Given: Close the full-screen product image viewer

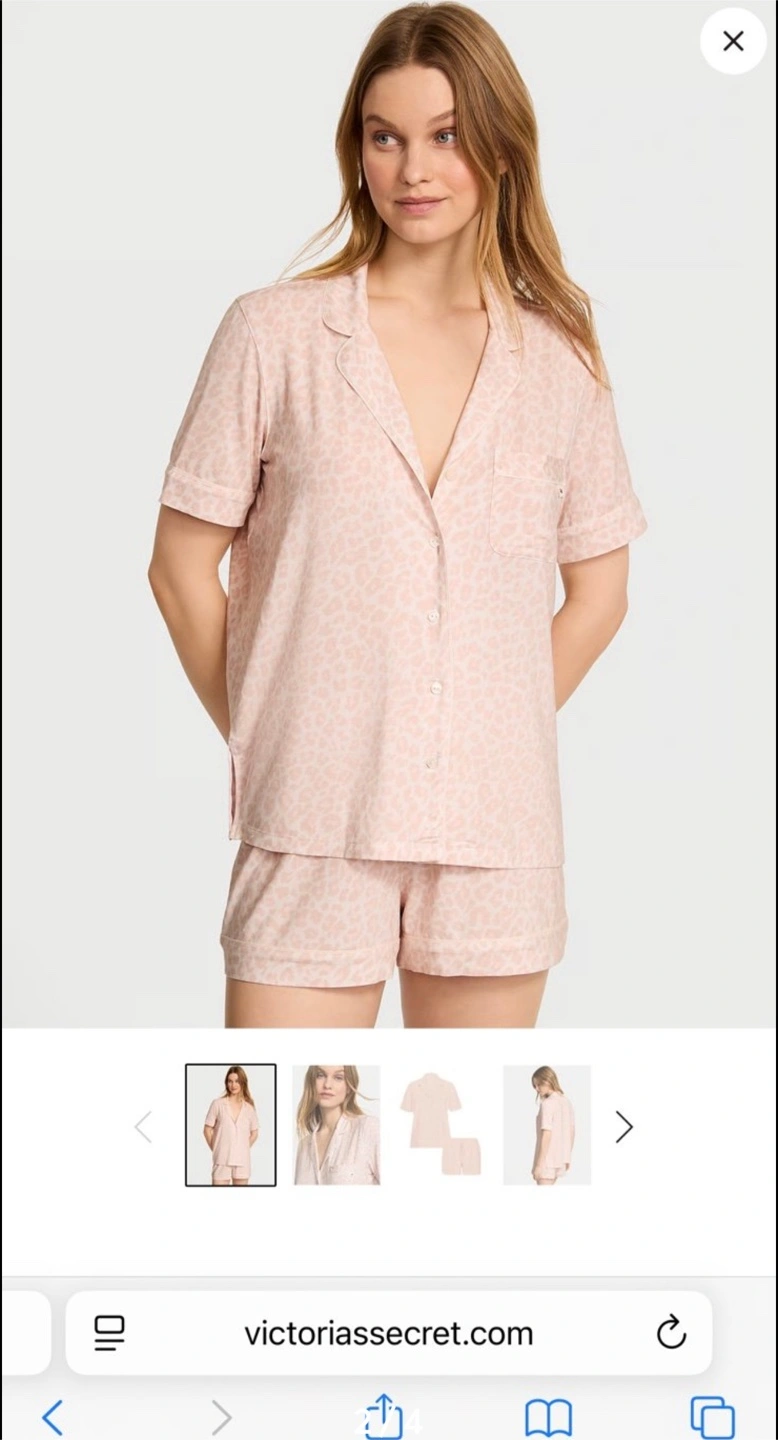Looking at the screenshot, I should [x=733, y=41].
